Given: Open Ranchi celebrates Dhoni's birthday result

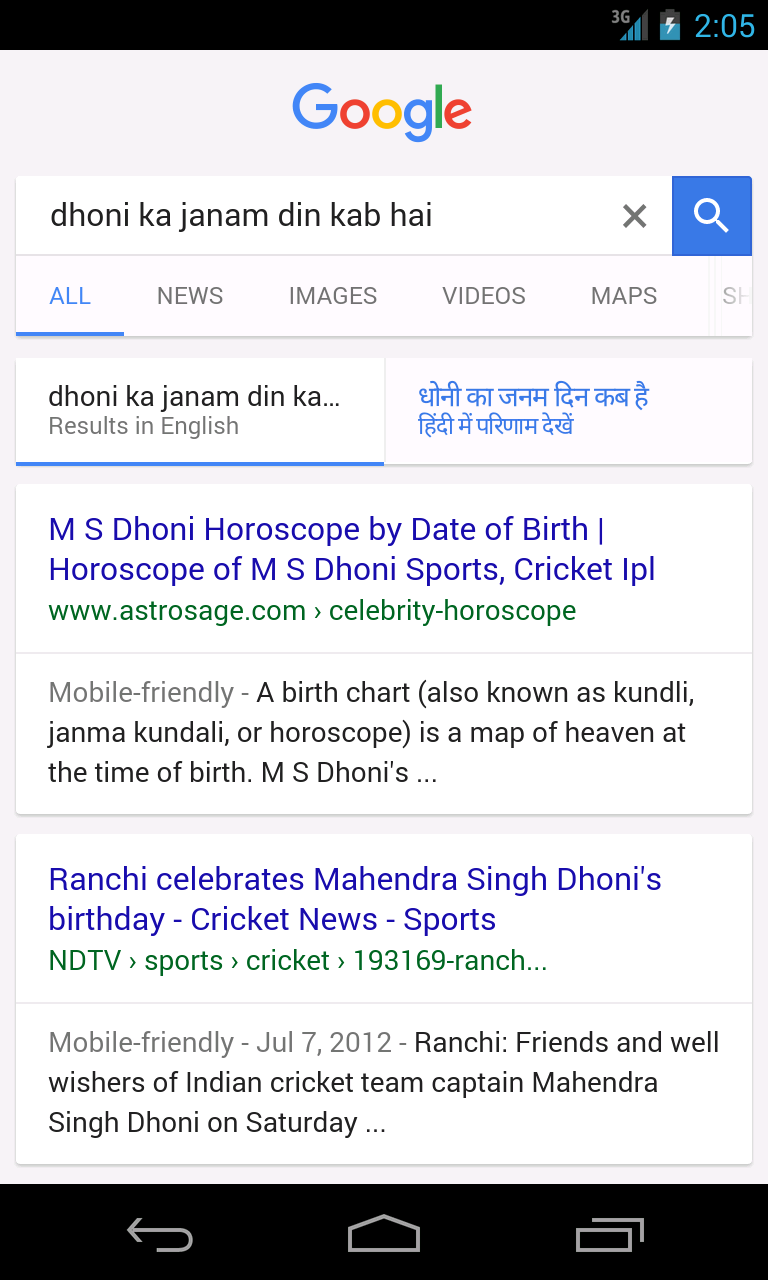Looking at the screenshot, I should pos(355,899).
